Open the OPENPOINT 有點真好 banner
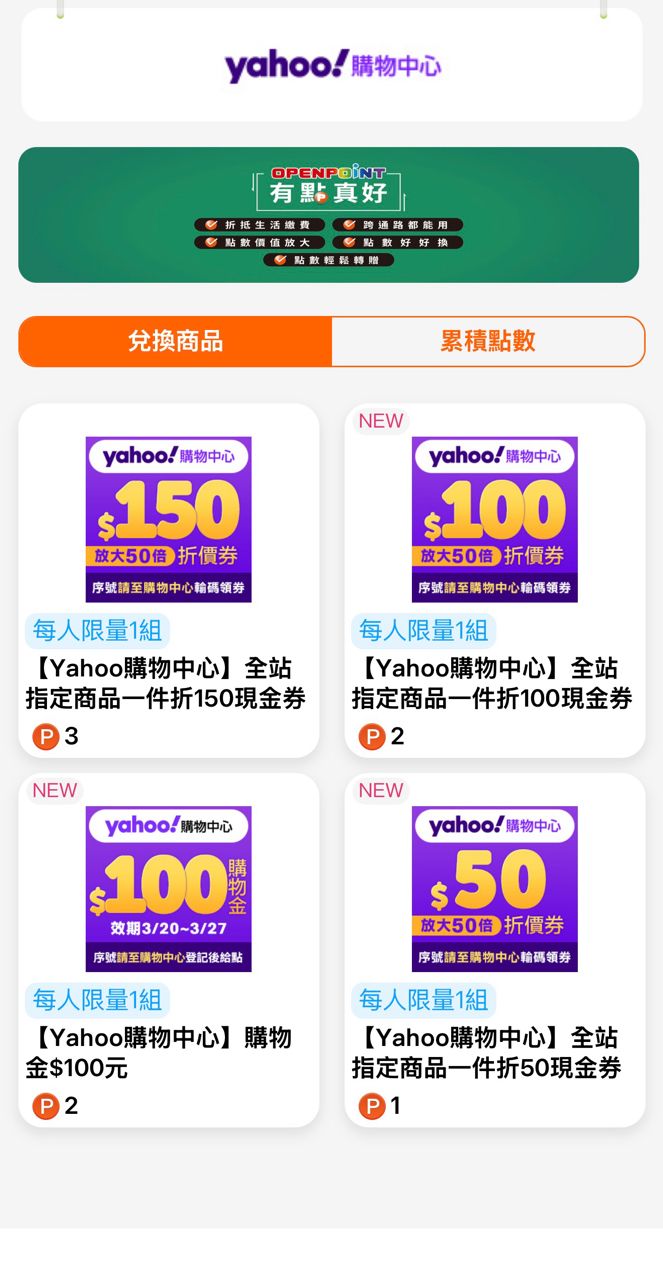The width and height of the screenshot is (663, 1280). [x=329, y=215]
